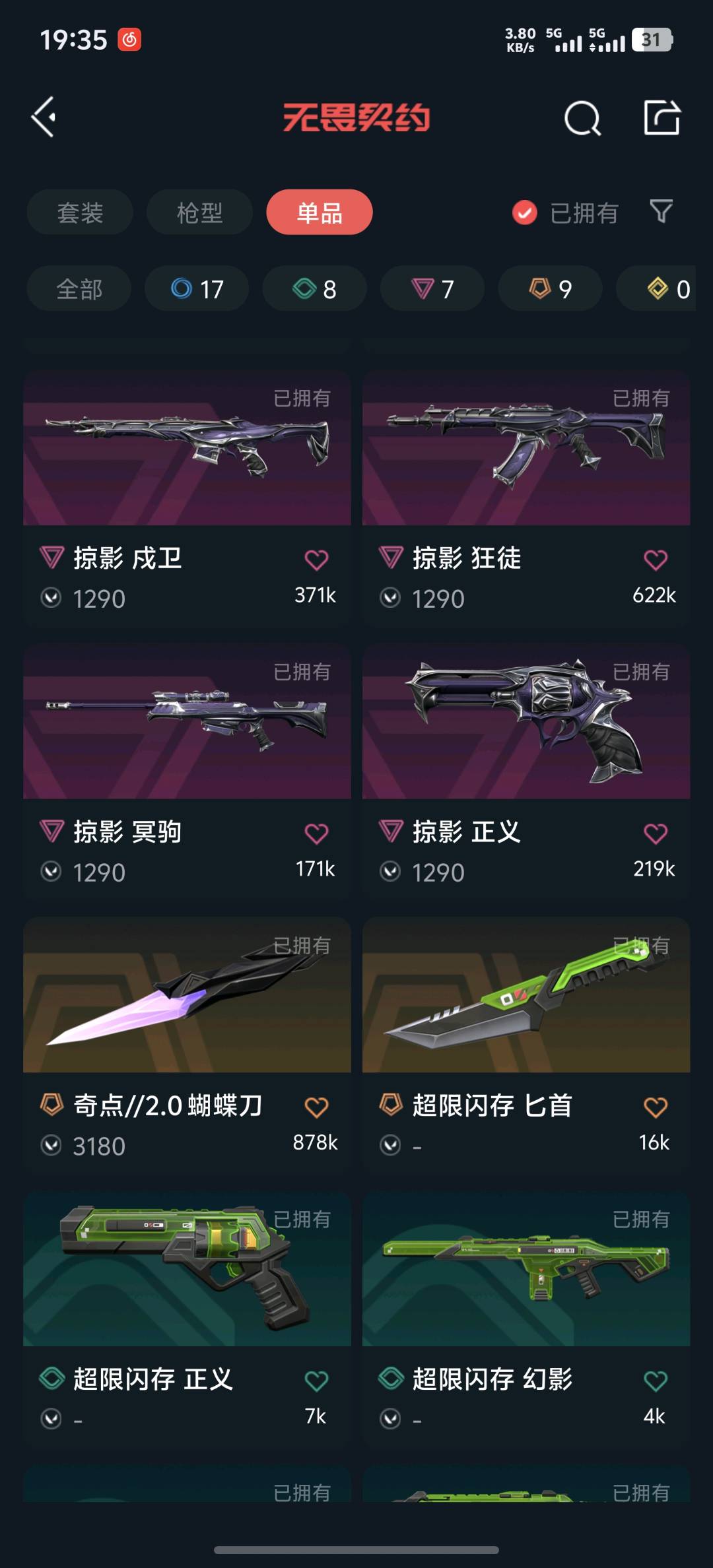Filter by the pink tier chip showing 7

[432, 289]
